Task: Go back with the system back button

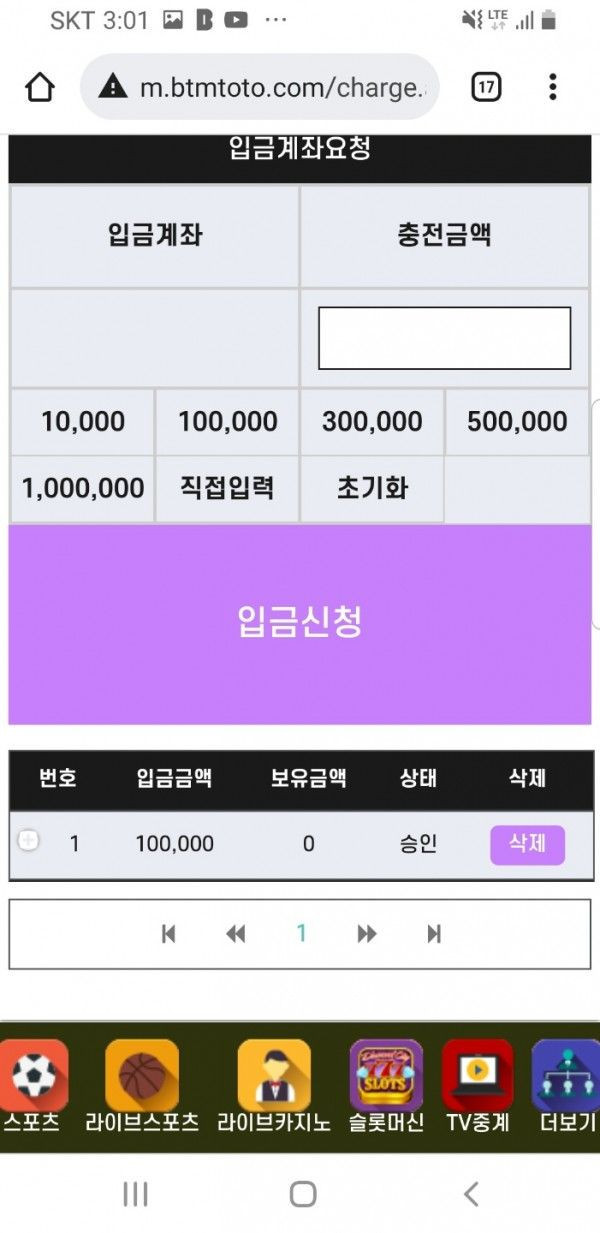Action: point(471,1193)
